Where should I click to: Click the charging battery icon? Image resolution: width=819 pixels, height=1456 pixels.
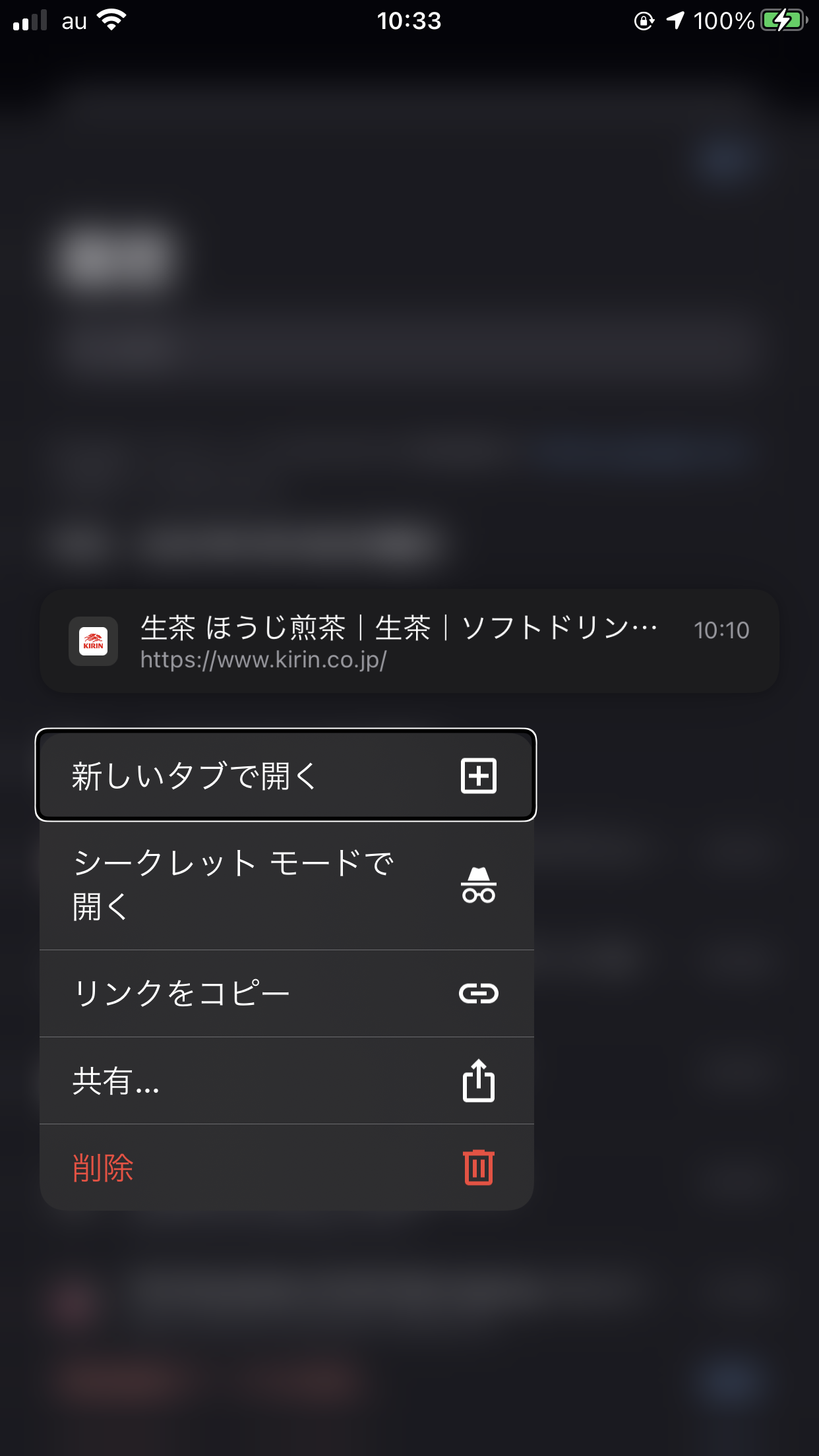point(783,20)
